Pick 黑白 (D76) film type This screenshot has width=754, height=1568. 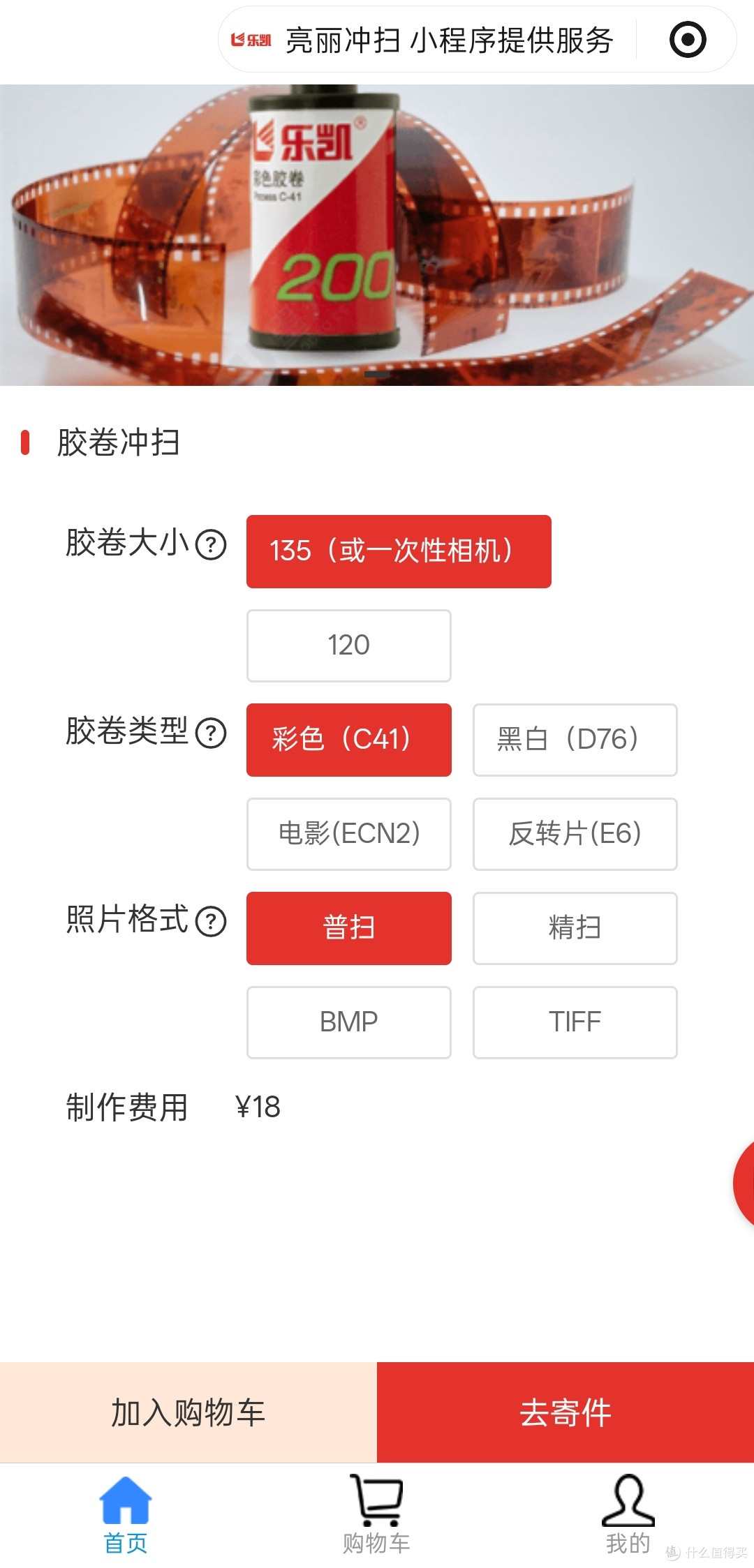[x=575, y=740]
